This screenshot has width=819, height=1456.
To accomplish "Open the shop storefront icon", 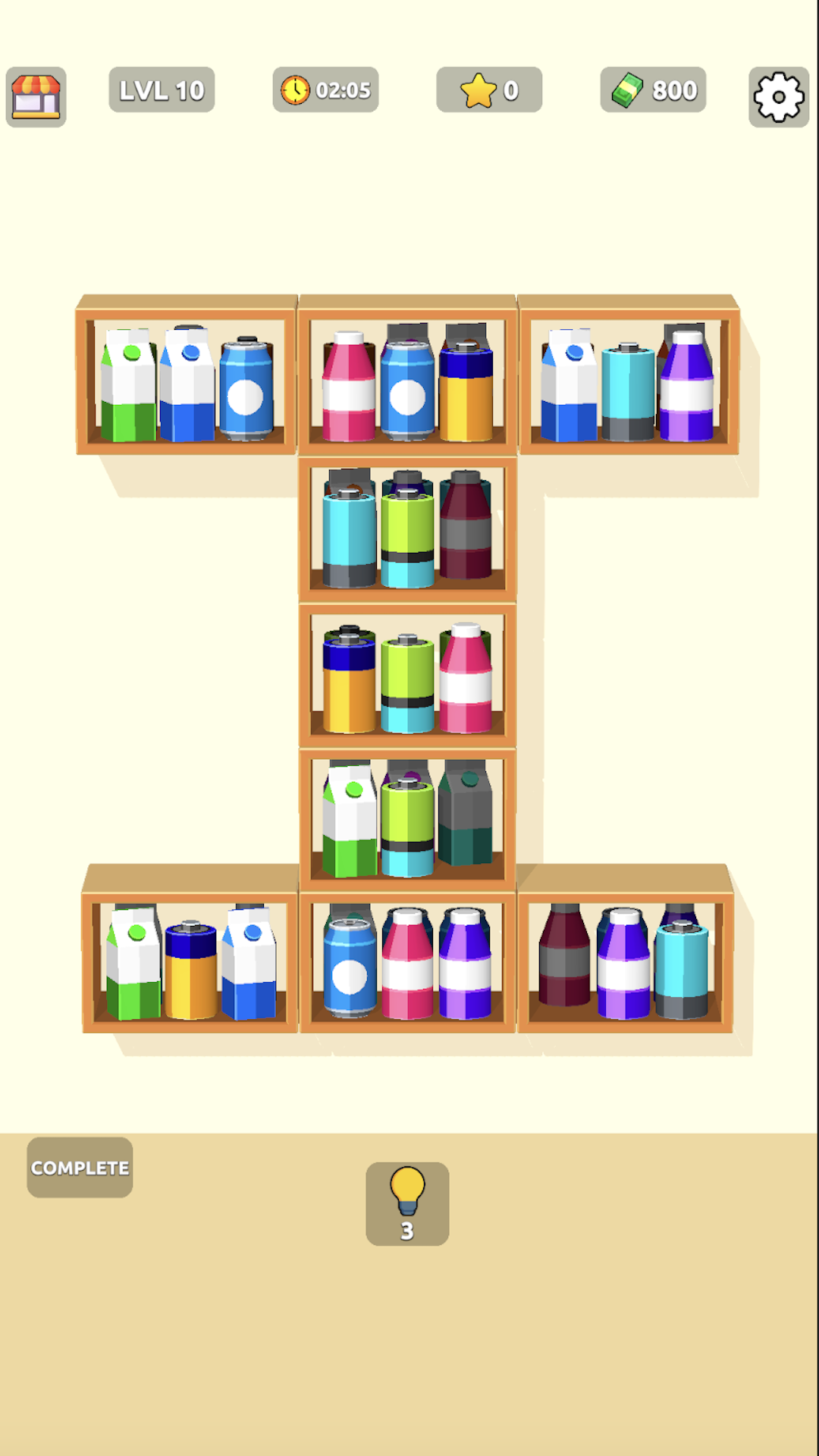I will tap(36, 93).
